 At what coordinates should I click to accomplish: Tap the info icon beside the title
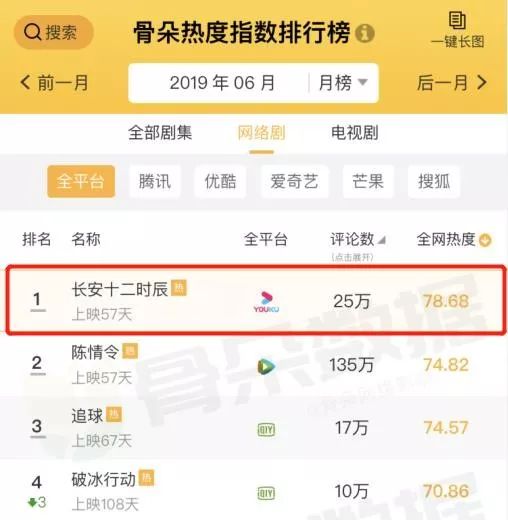tap(365, 33)
